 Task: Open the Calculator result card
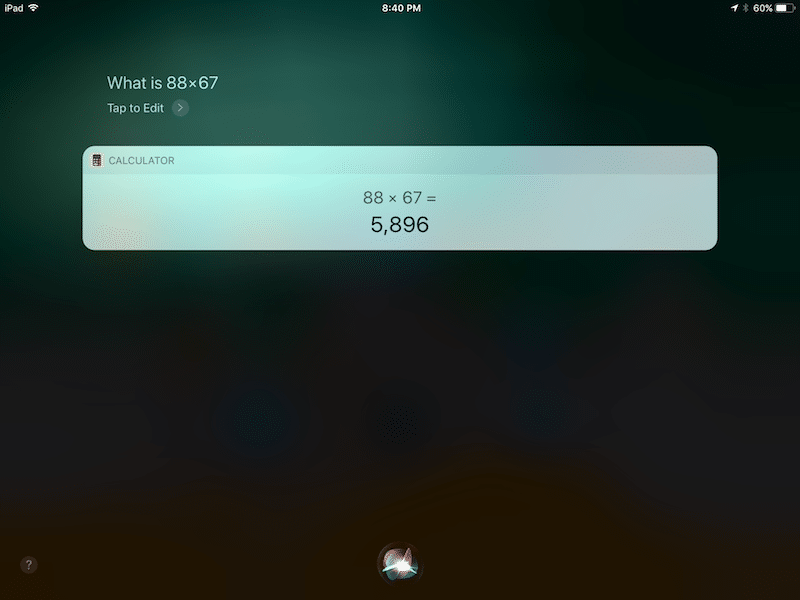[x=399, y=211]
